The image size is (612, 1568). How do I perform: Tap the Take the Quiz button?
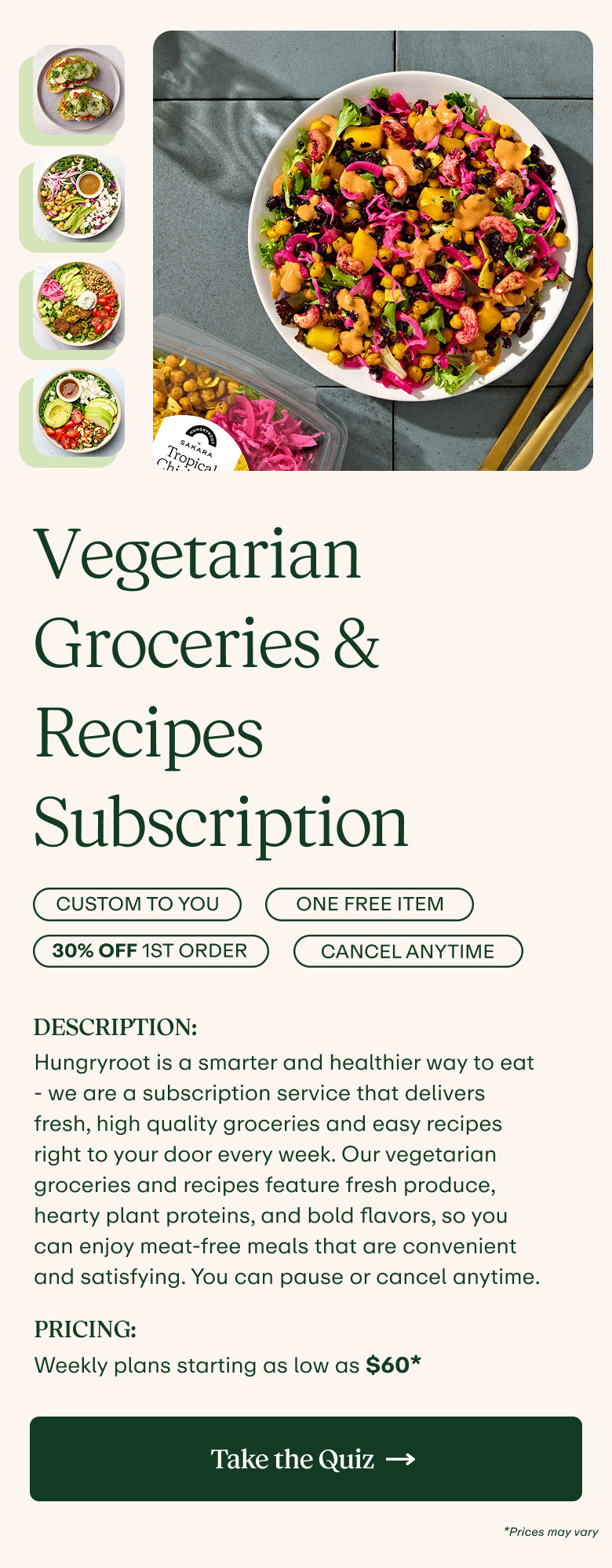306,1459
